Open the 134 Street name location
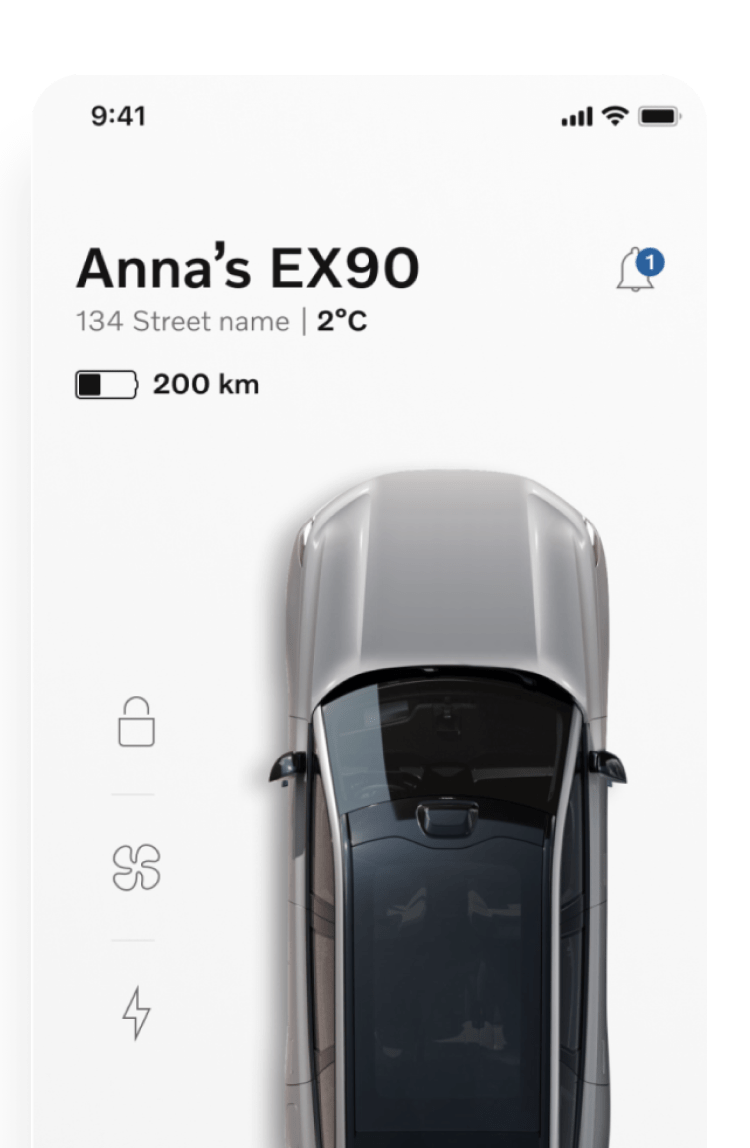This screenshot has height=1148, width=750. coord(182,322)
